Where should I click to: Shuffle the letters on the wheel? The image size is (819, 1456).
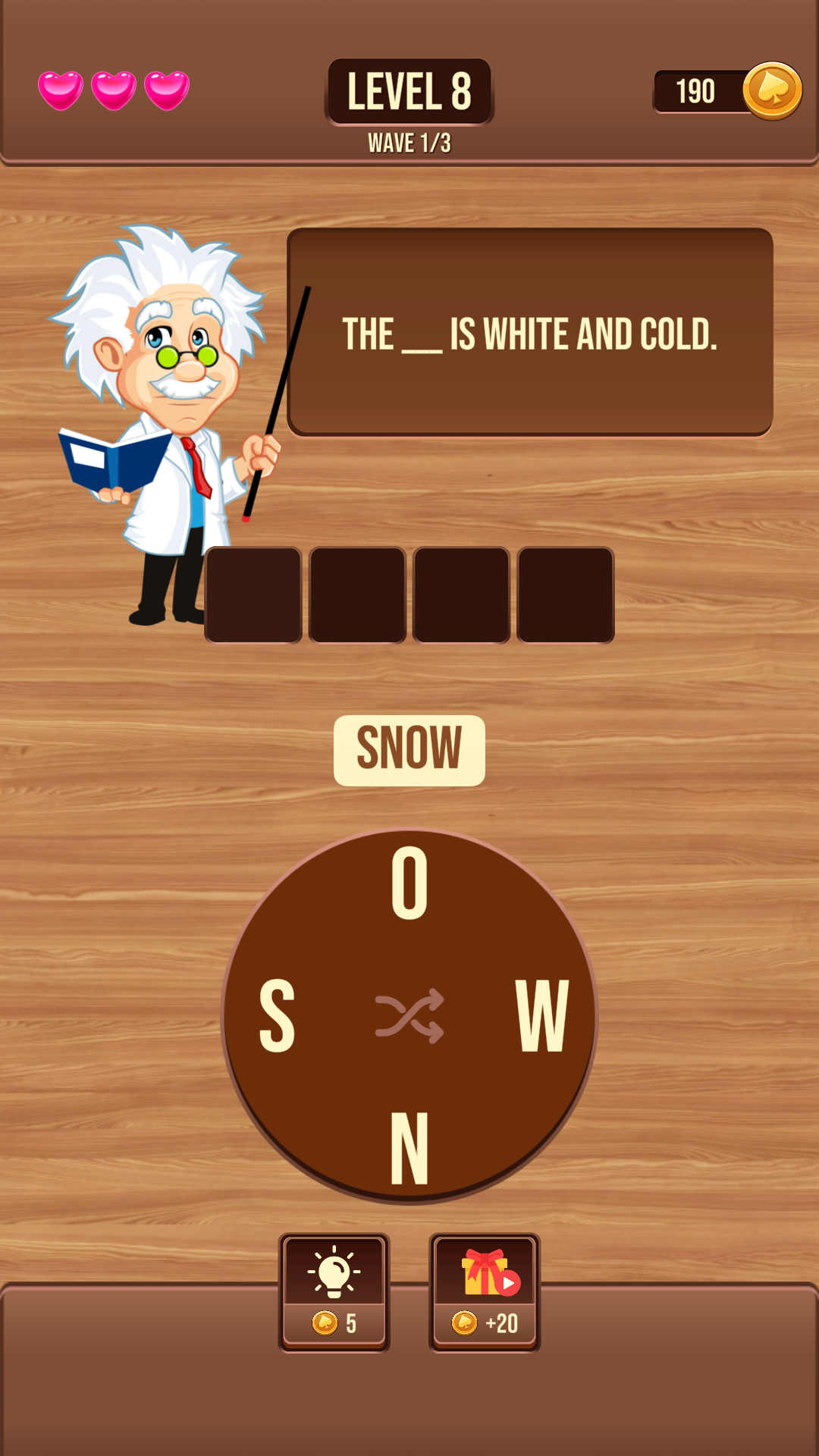click(409, 1016)
